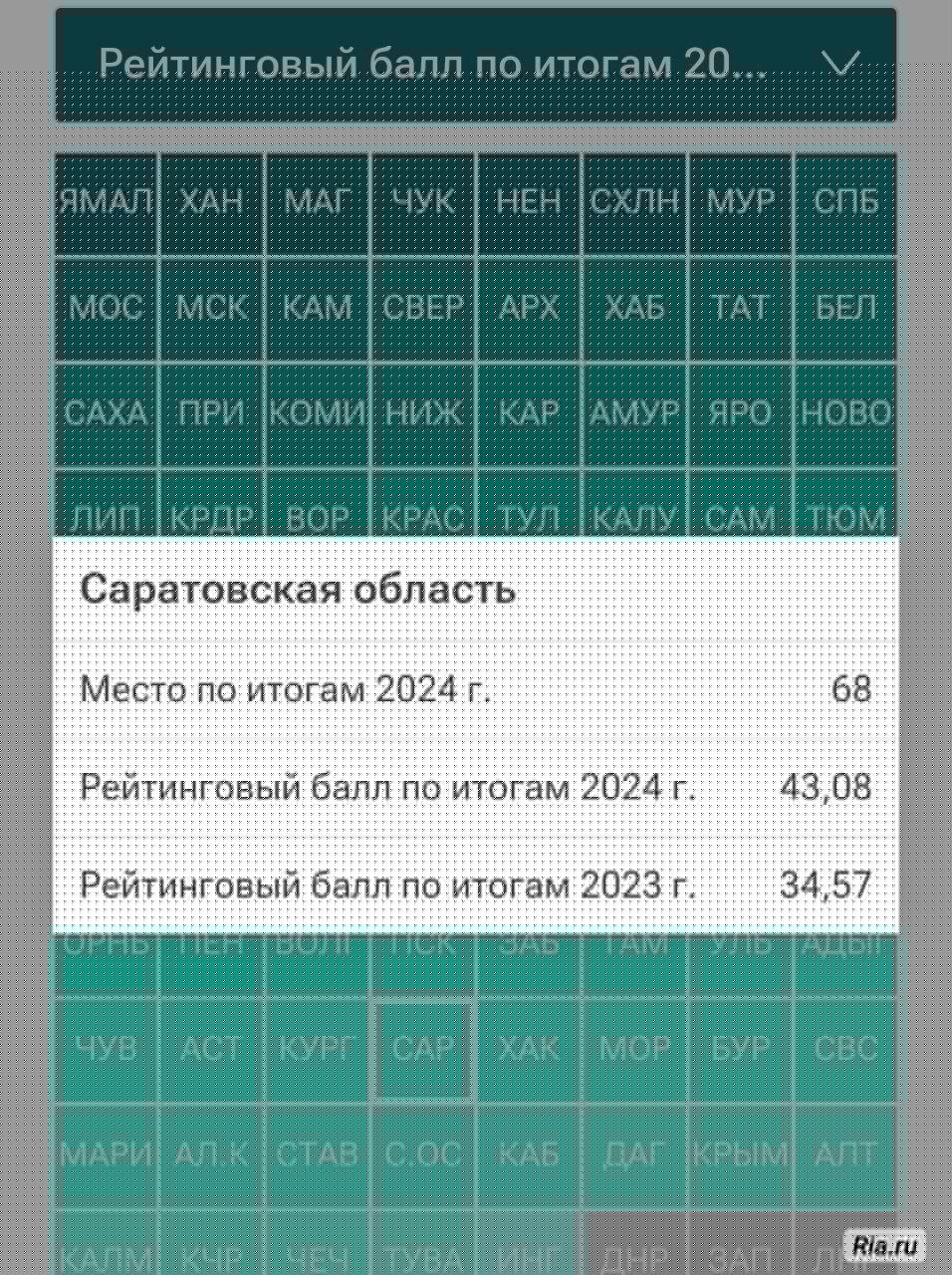Tap the ХАН region tile
This screenshot has width=952, height=1275.
pyautogui.click(x=212, y=202)
